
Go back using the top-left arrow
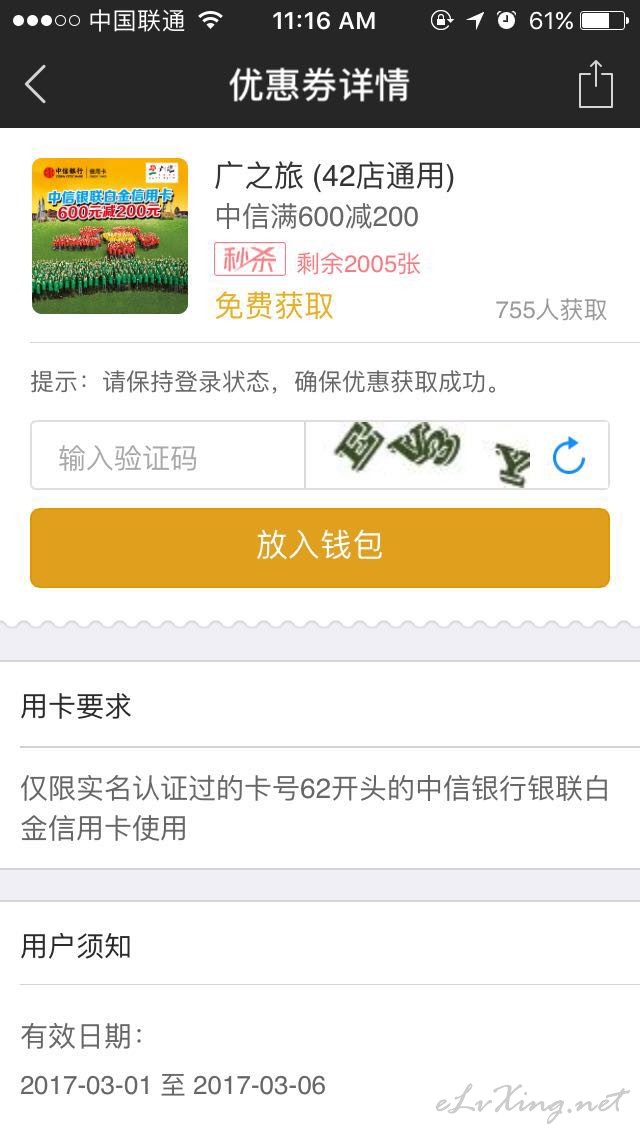(36, 84)
